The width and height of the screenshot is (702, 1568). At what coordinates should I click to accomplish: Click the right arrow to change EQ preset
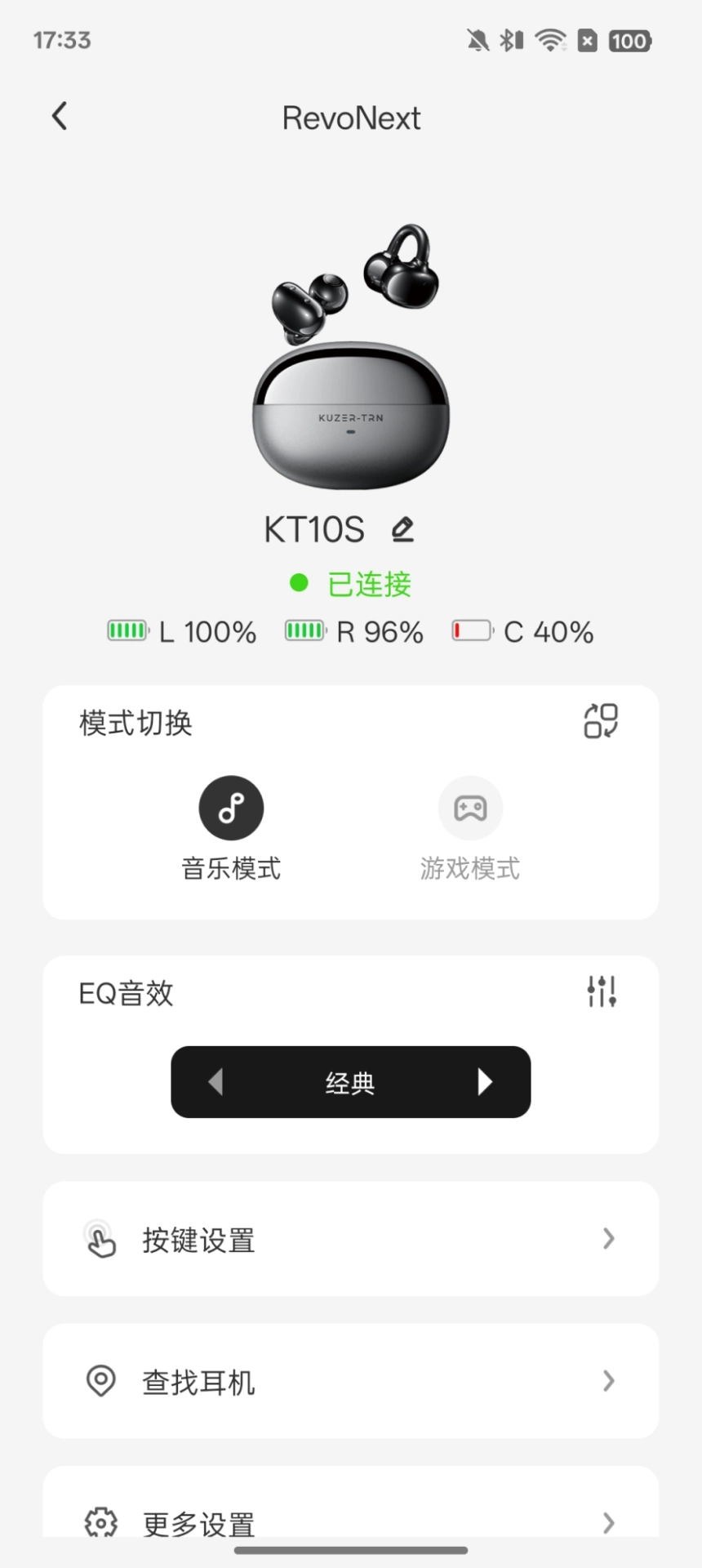[x=486, y=1082]
